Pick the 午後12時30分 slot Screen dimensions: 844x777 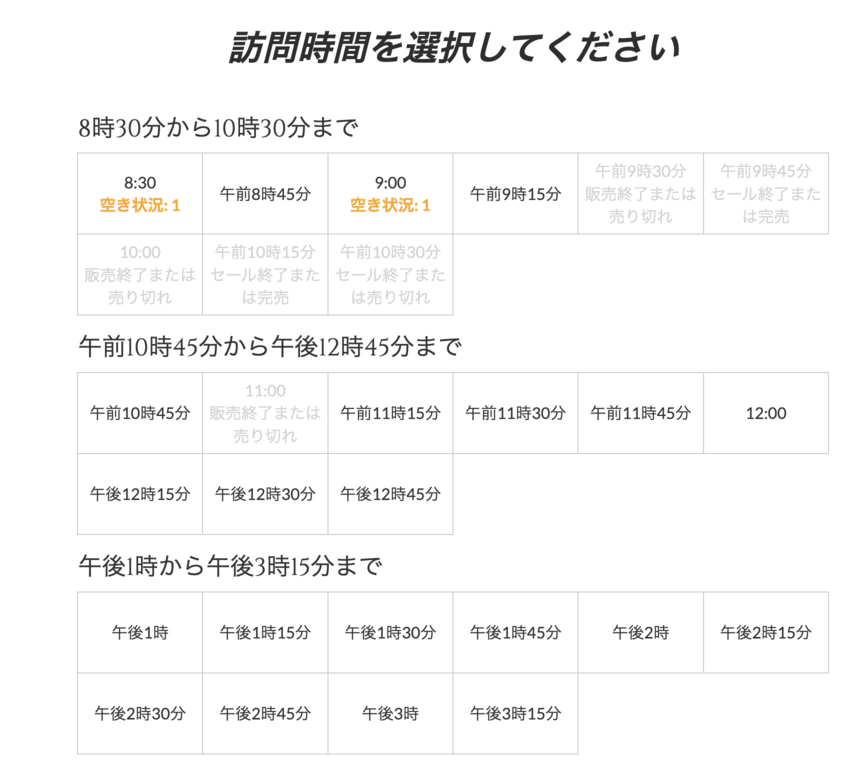tap(265, 494)
